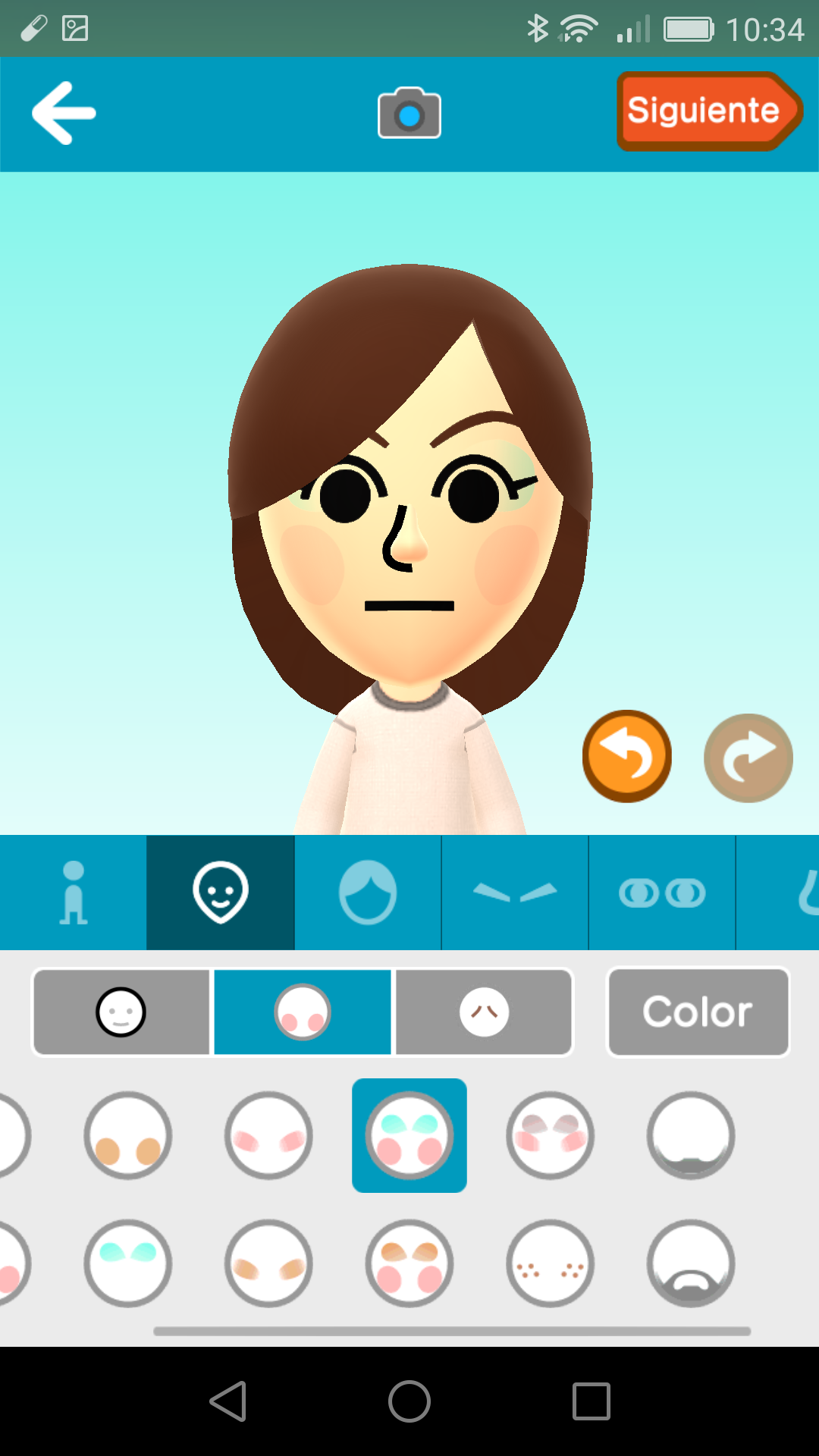Select the face shape sub-tab

(x=121, y=1012)
